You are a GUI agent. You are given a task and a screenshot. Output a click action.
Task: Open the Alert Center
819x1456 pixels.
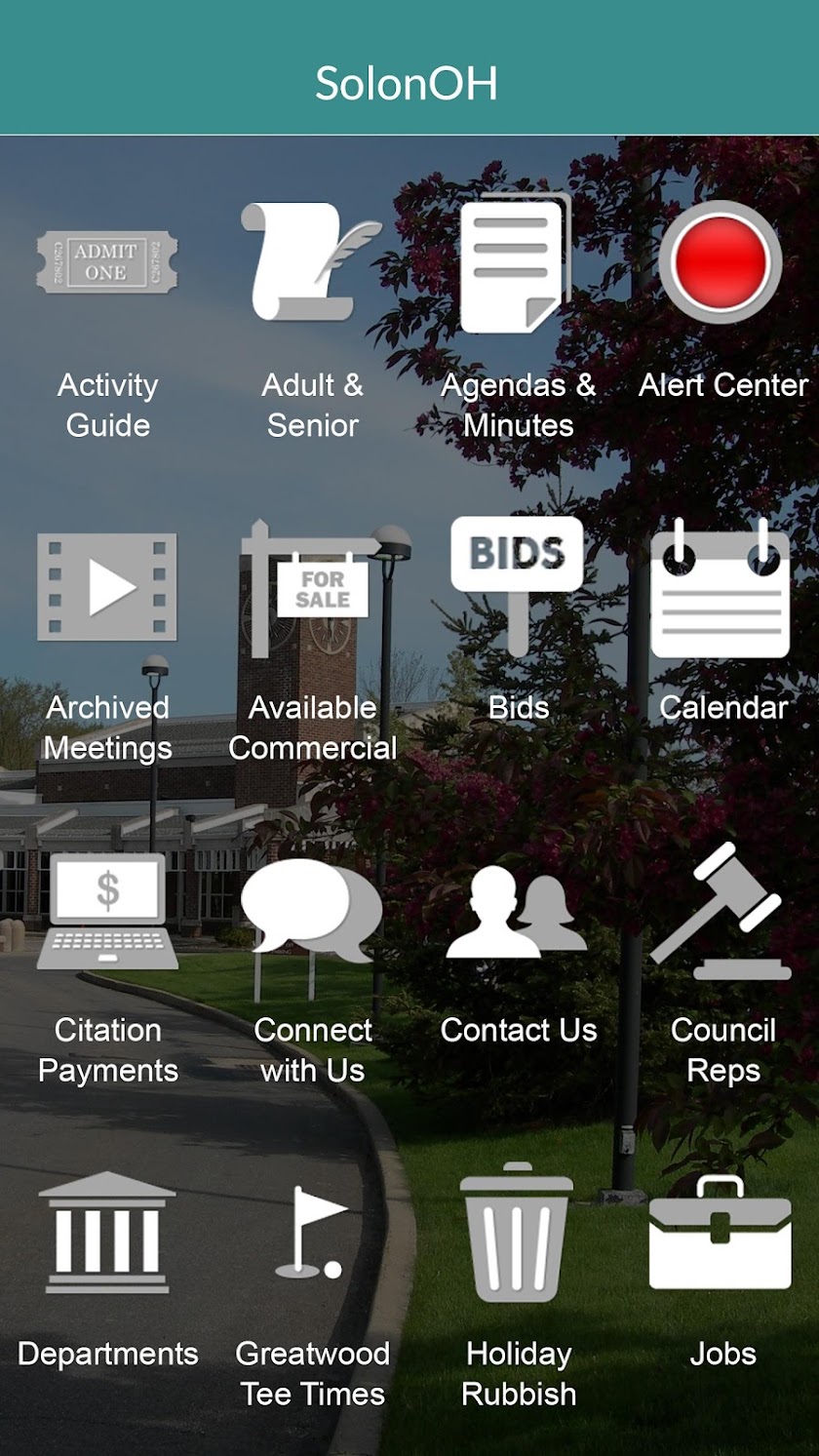click(721, 263)
